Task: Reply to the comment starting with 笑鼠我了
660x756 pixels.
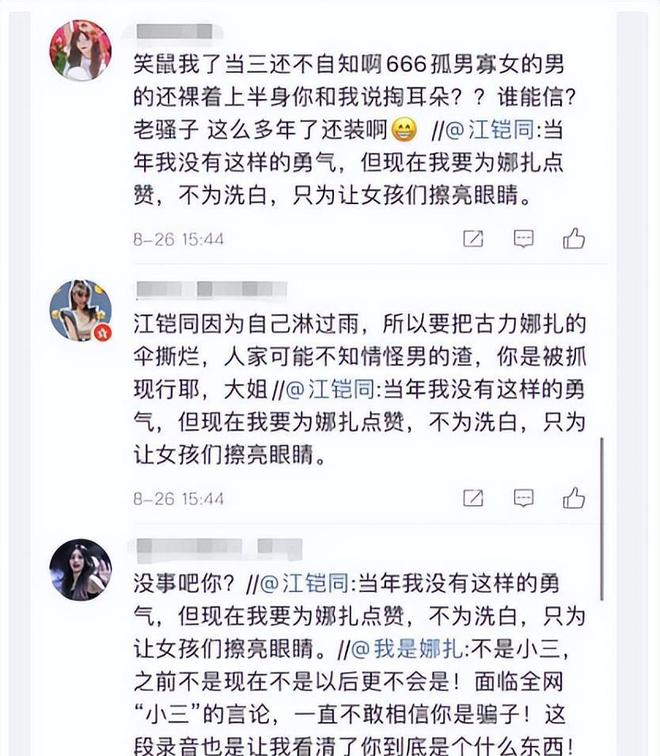Action: 523,238
